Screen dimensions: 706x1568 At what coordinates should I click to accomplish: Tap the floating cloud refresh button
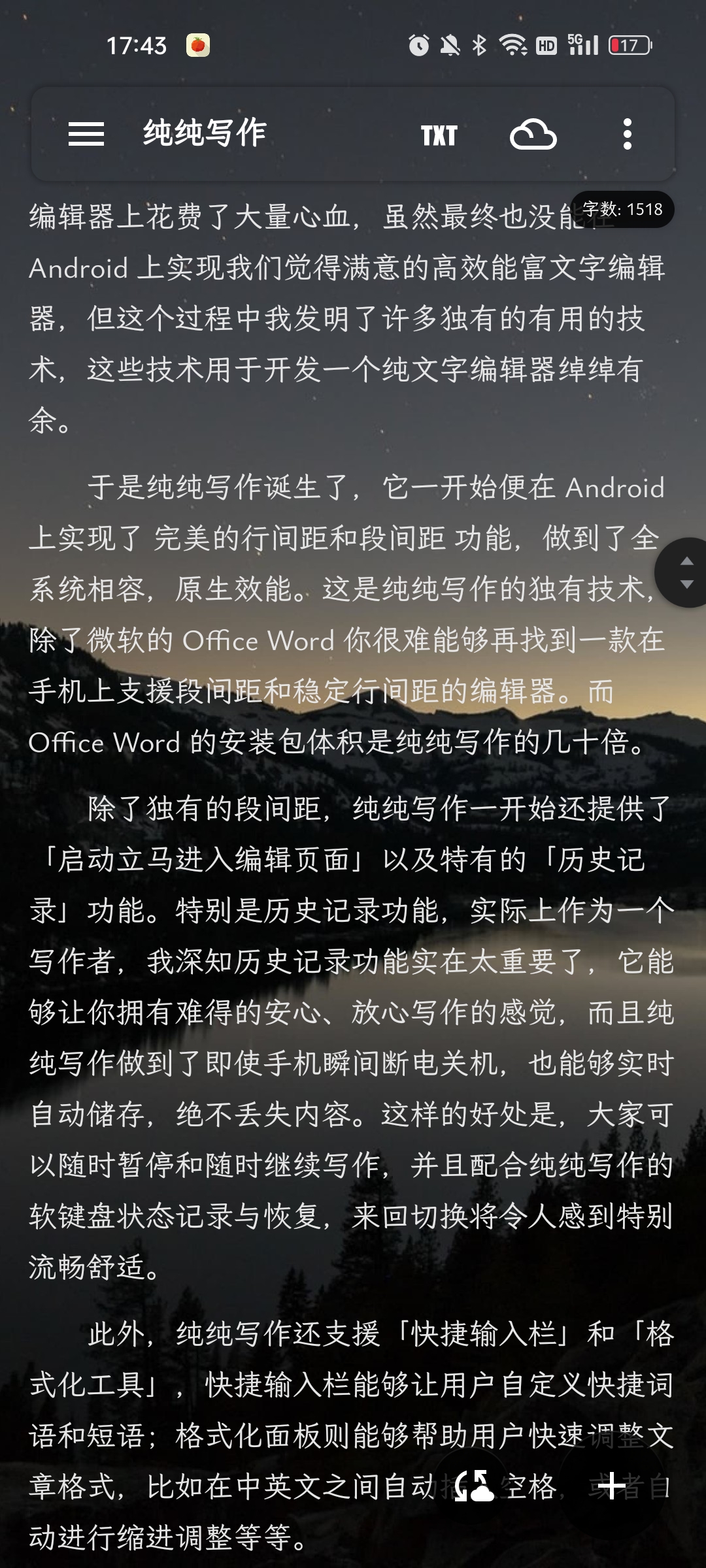coord(474,1486)
